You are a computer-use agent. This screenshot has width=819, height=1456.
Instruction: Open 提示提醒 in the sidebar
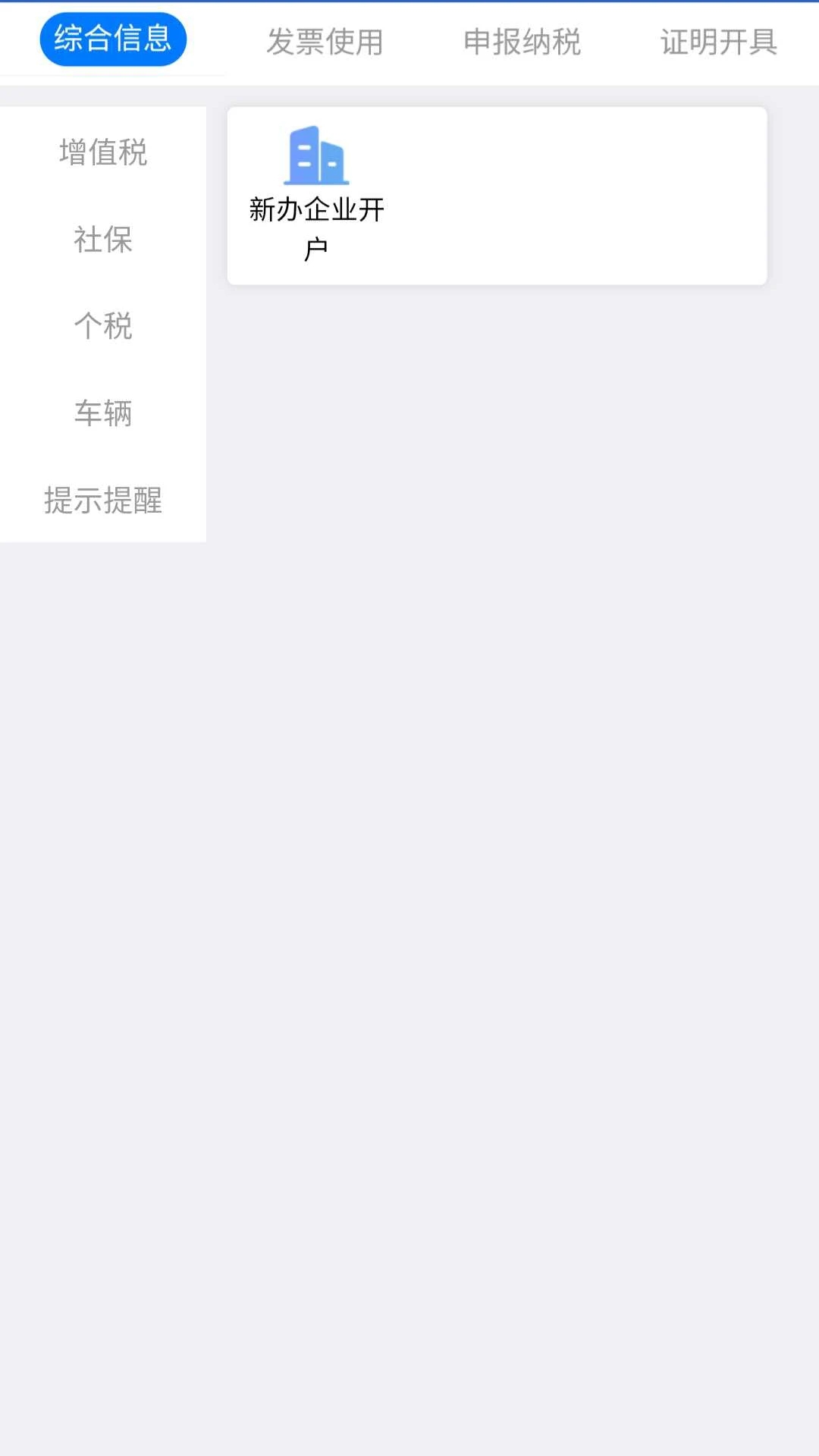pos(104,501)
